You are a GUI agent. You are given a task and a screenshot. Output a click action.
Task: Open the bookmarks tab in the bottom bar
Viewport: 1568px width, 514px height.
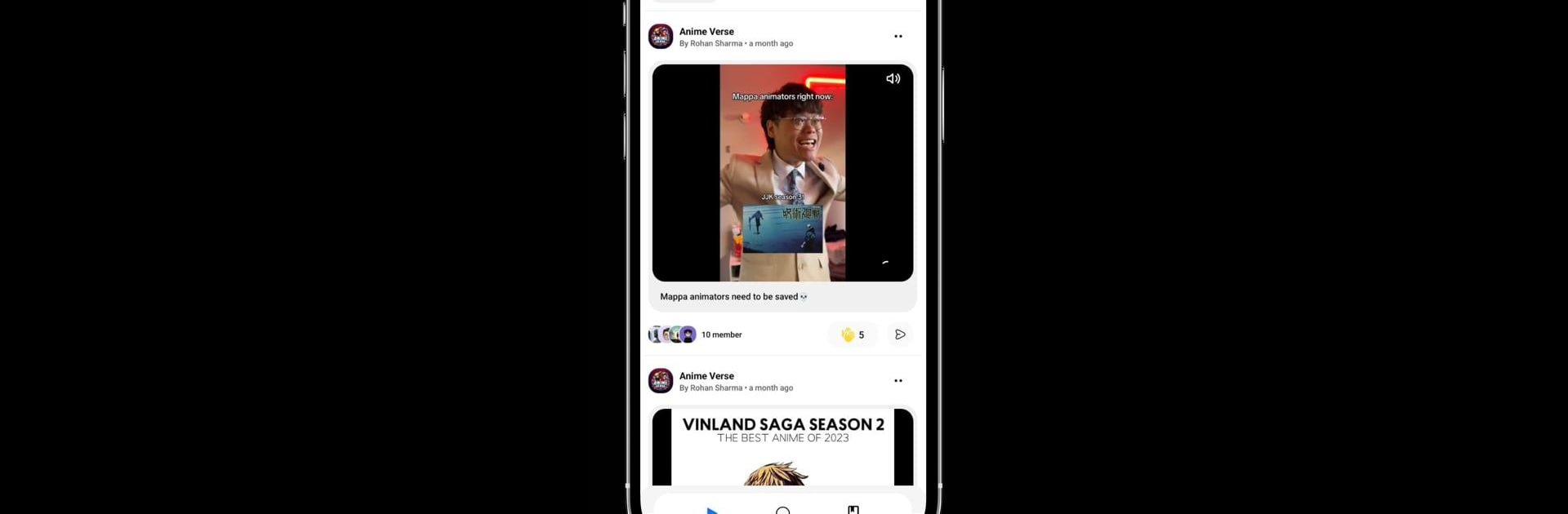pyautogui.click(x=853, y=509)
